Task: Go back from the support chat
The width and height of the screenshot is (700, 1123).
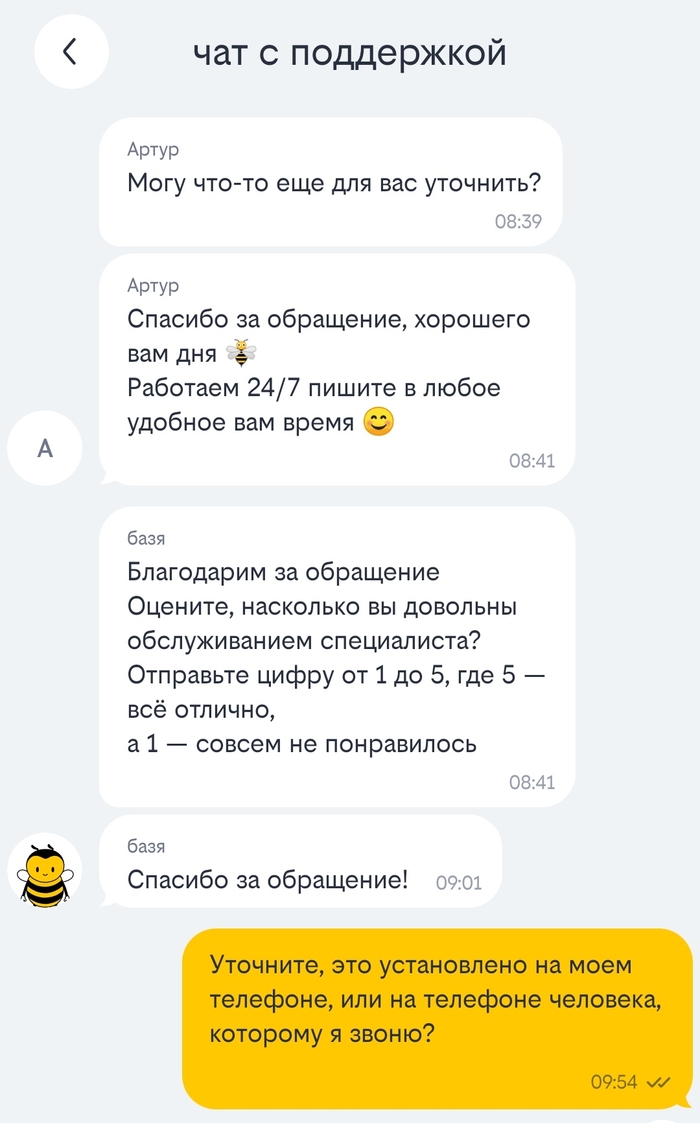Action: point(70,52)
